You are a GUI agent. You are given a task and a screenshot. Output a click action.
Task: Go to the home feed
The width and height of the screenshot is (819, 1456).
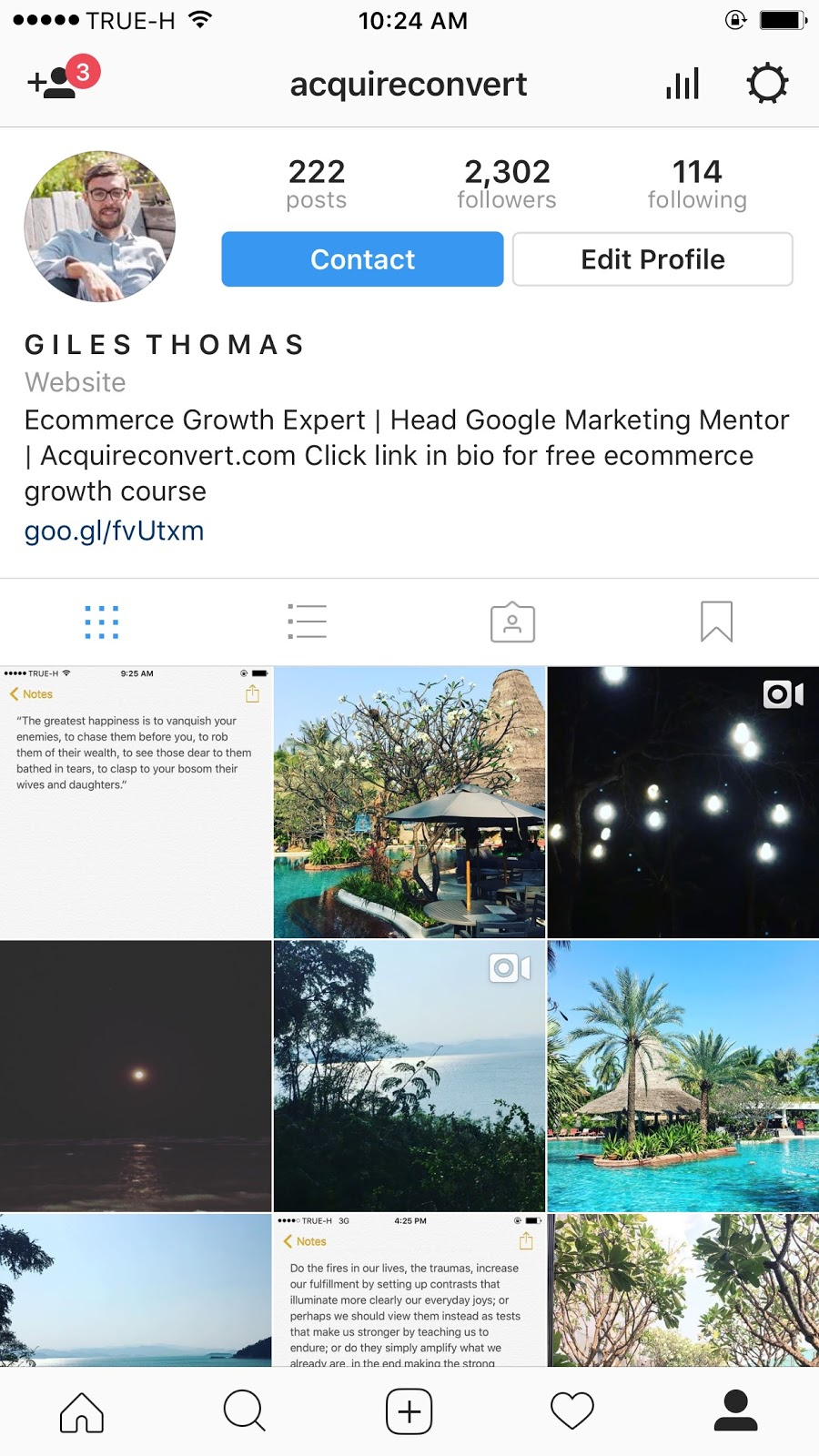(x=82, y=1411)
